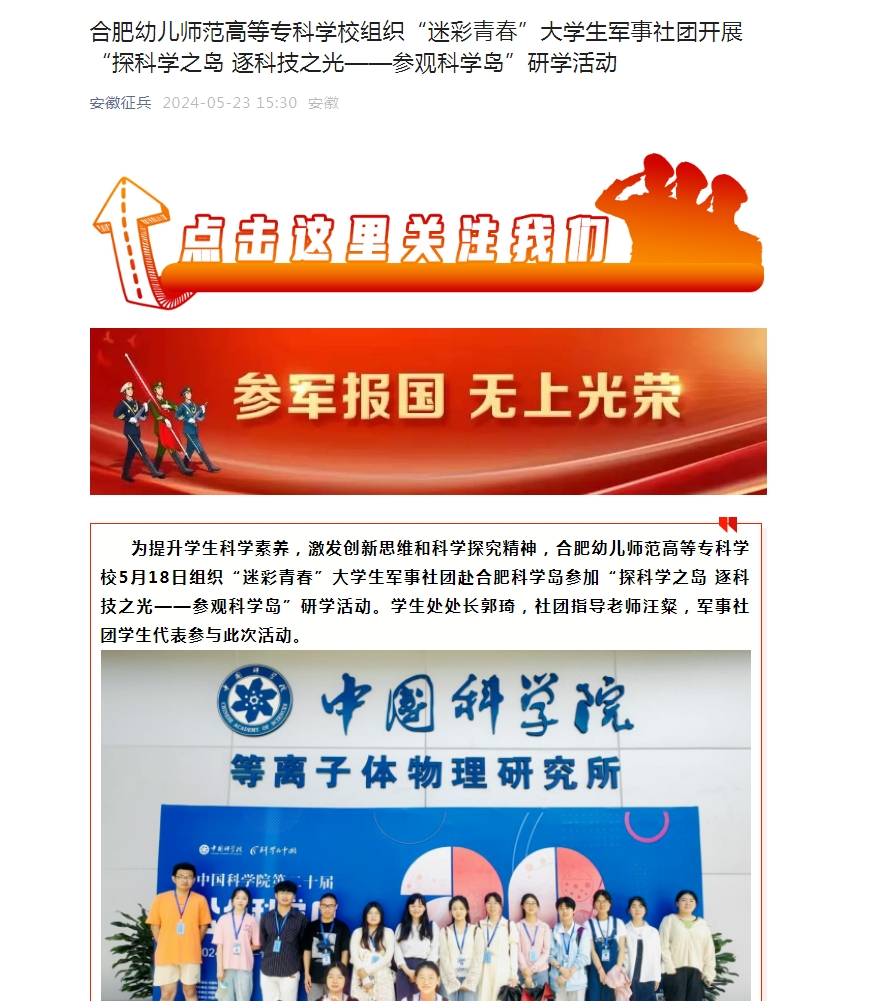Open the 安徽征兵 account link
This screenshot has height=1001, width=872.
pos(120,103)
